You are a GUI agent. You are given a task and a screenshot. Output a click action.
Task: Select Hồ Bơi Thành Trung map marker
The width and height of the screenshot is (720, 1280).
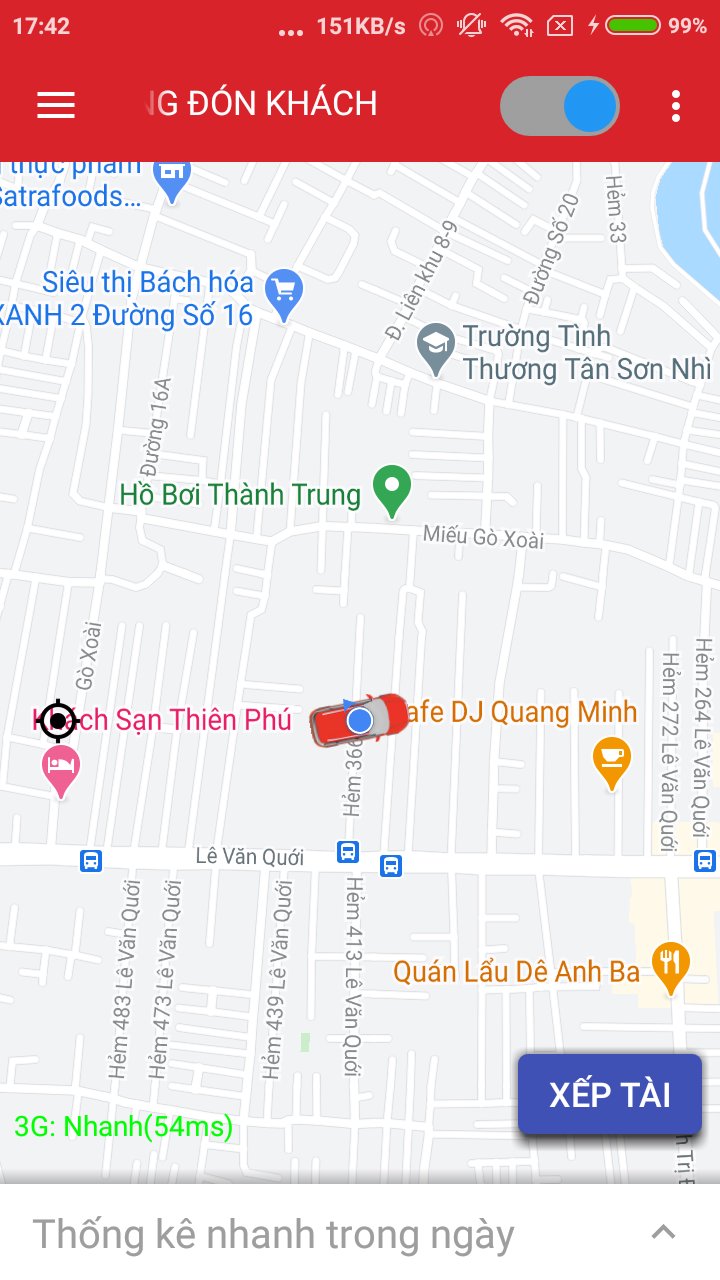coord(392,490)
